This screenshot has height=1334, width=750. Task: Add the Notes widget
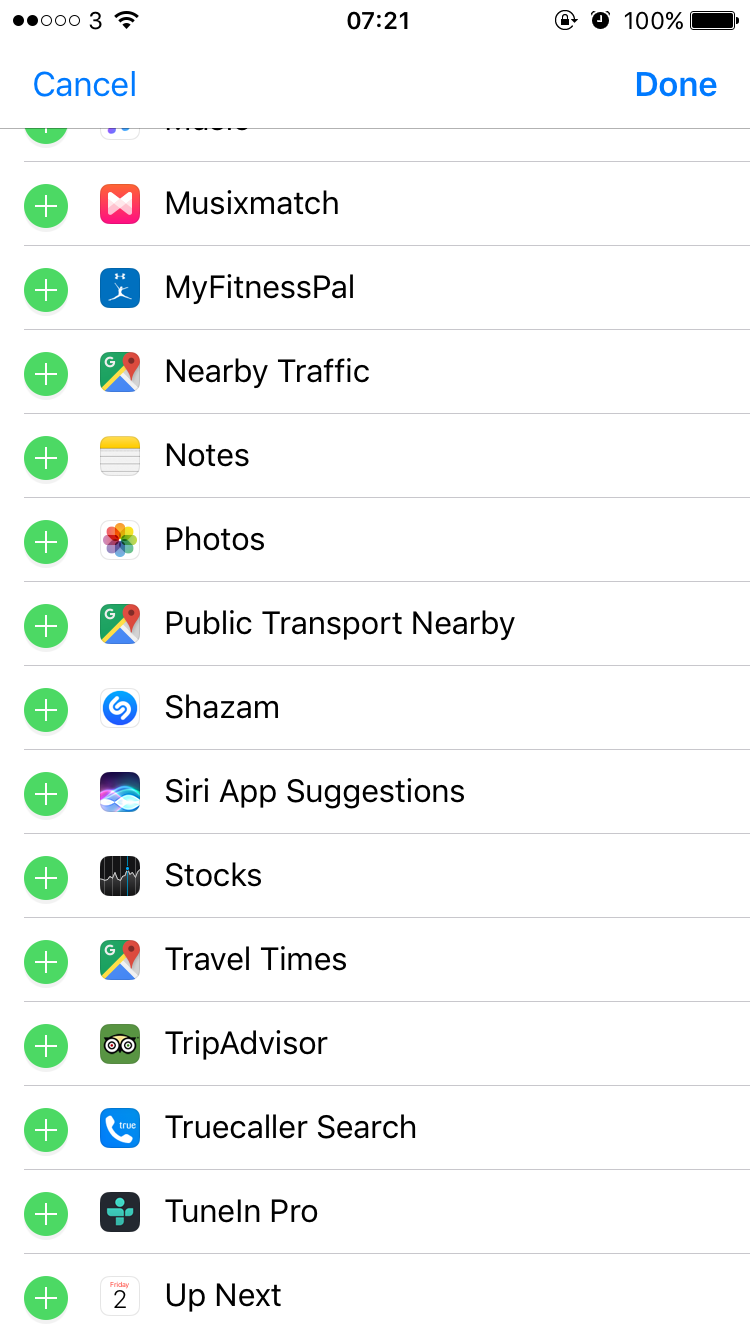[x=46, y=458]
